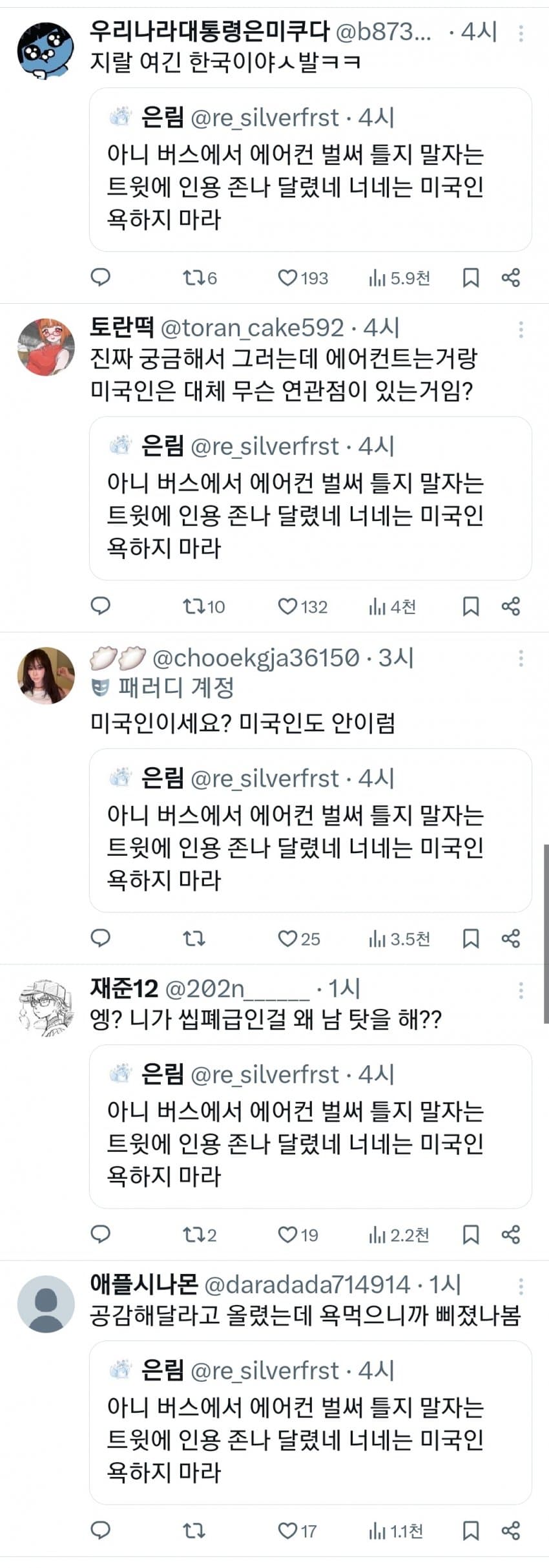Share 애플시나몬's tweet

pyautogui.click(x=510, y=1531)
